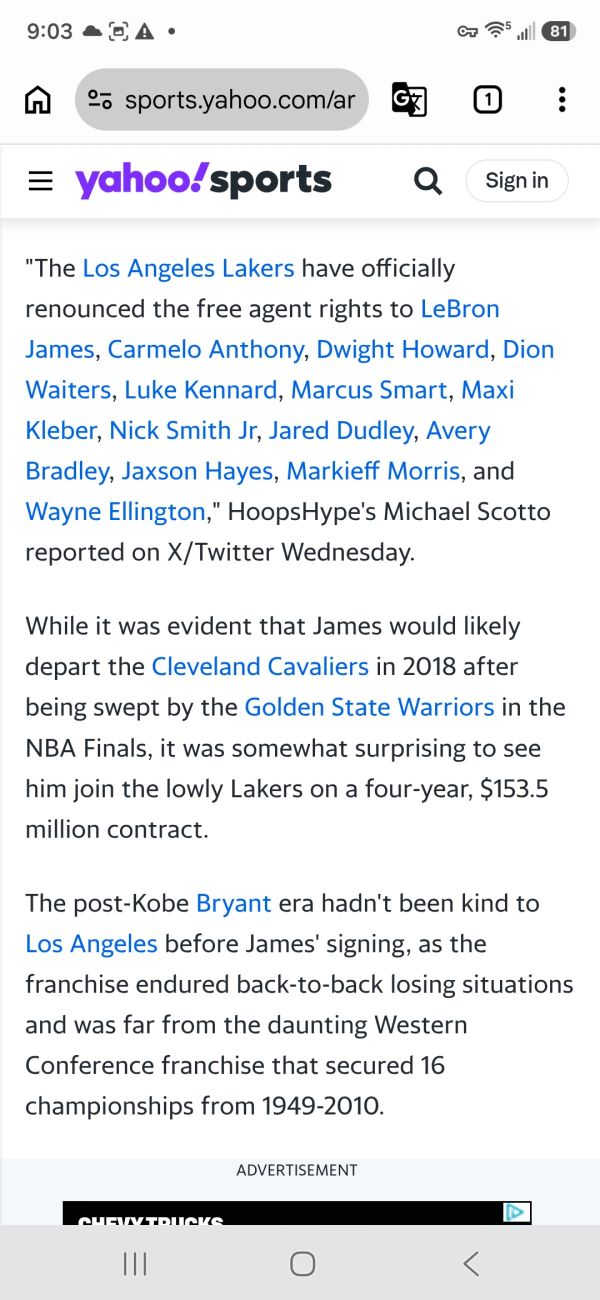The image size is (600, 1300).
Task: Search Yahoo Sports
Action: (428, 181)
